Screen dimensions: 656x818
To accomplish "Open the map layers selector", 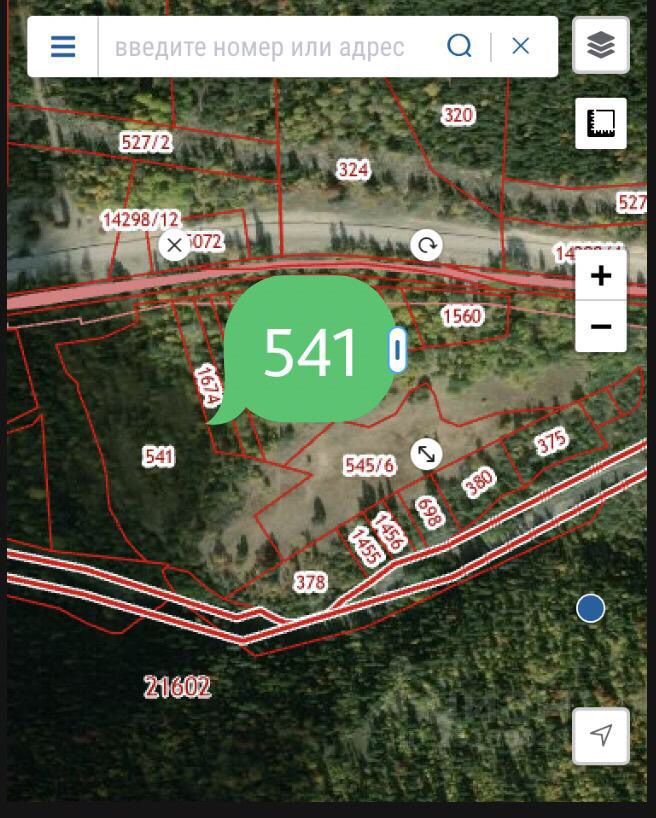I will pos(600,45).
